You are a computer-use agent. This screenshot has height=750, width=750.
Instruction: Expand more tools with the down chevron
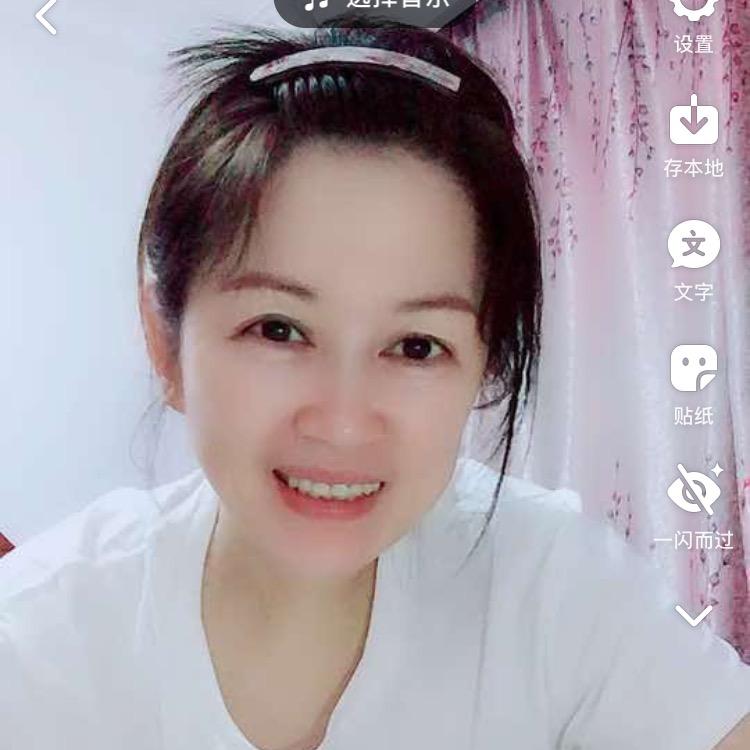pos(694,614)
